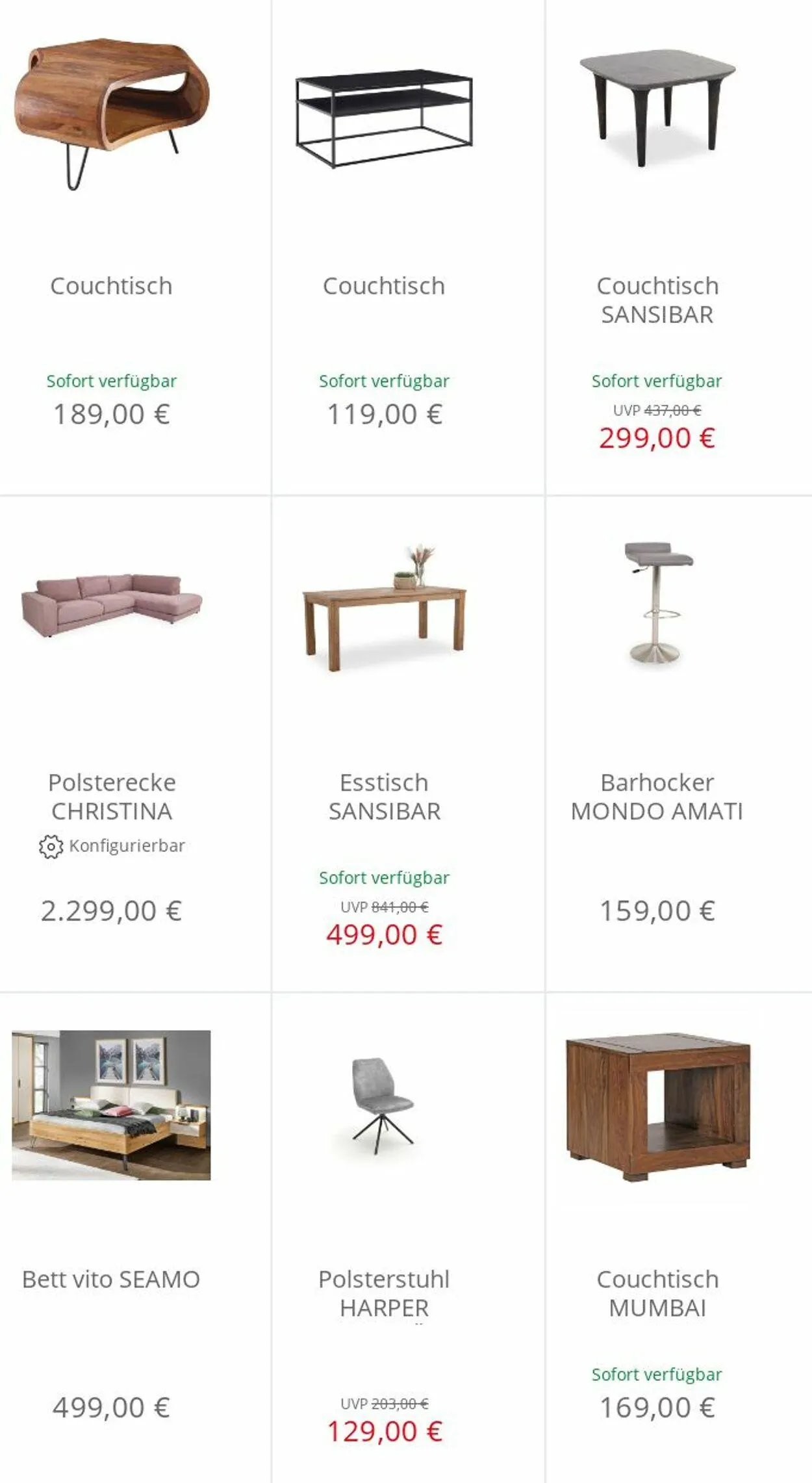Viewport: 812px width, 1483px height.
Task: View the Bett vito SEAMO product
Action: point(111,1238)
